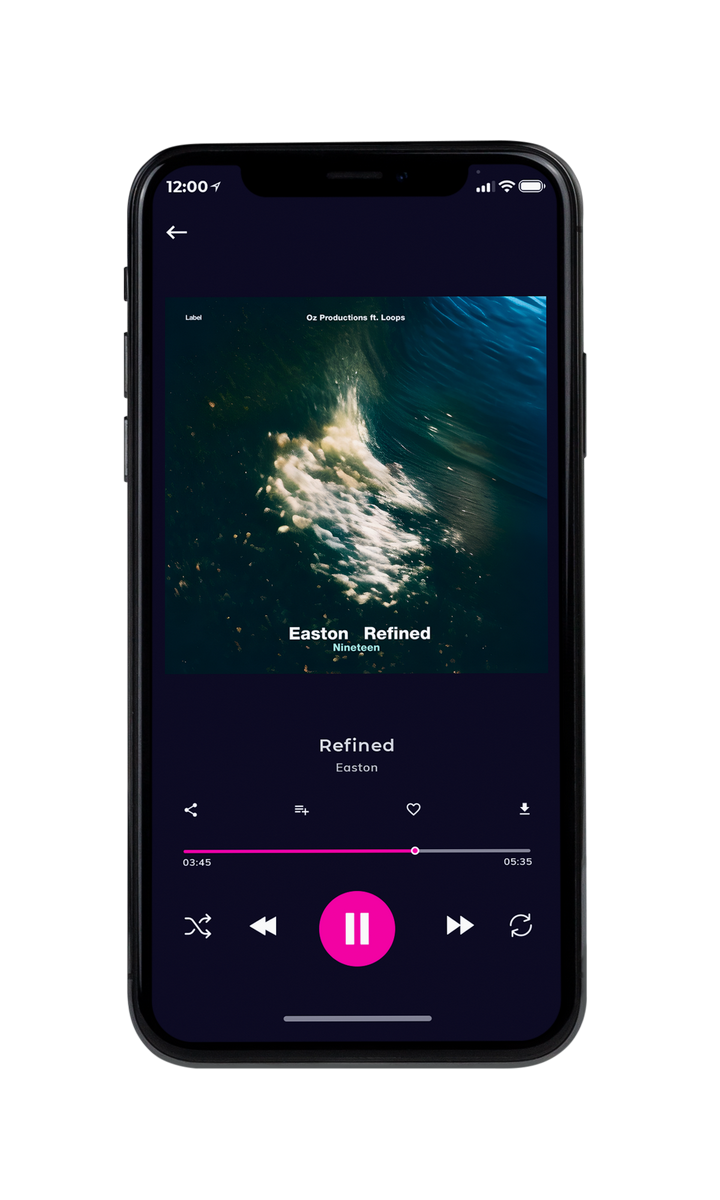The height and width of the screenshot is (1200, 720).
Task: Skip back to the previous track
Action: (x=263, y=927)
